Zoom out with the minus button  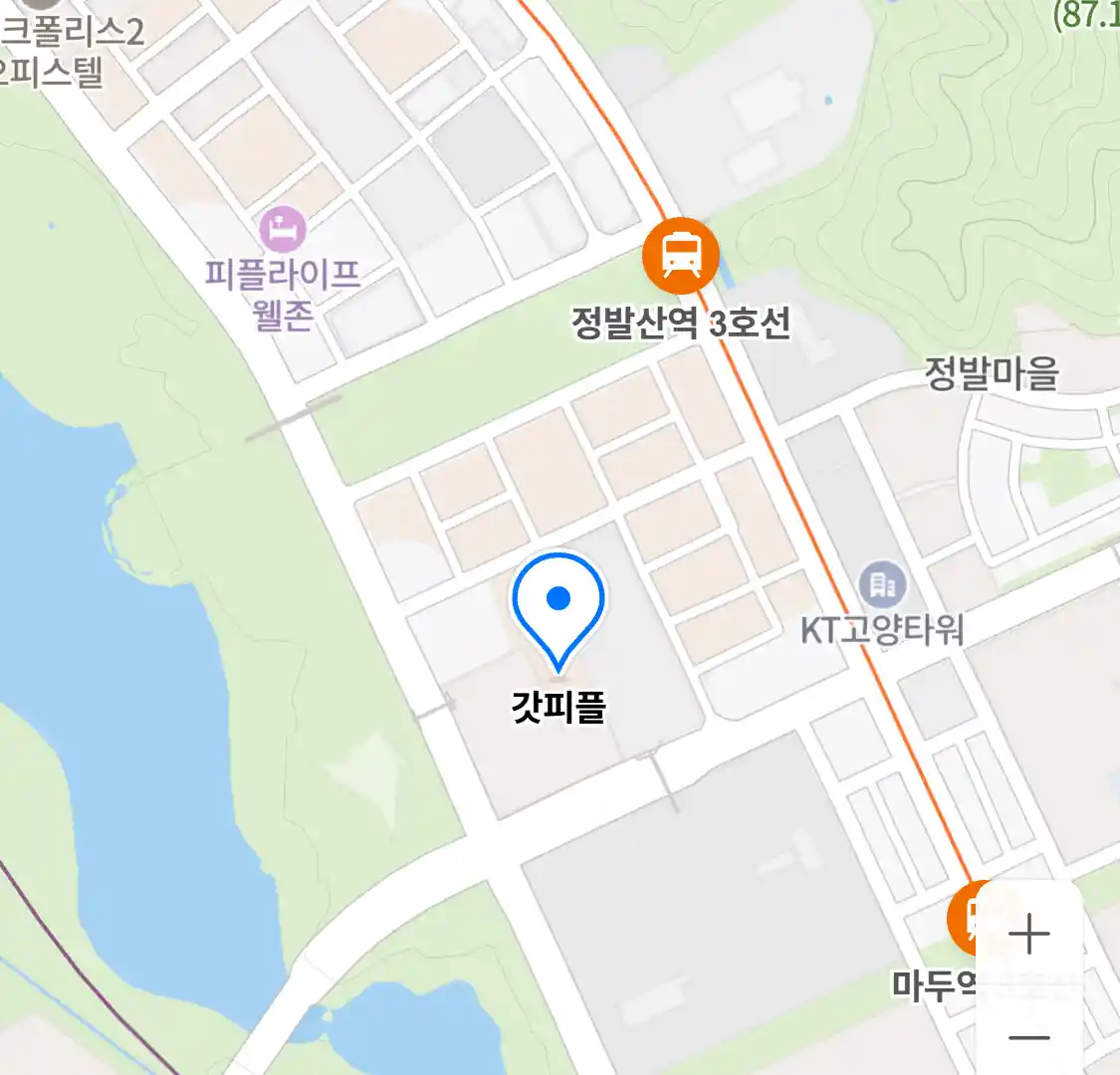1028,1038
